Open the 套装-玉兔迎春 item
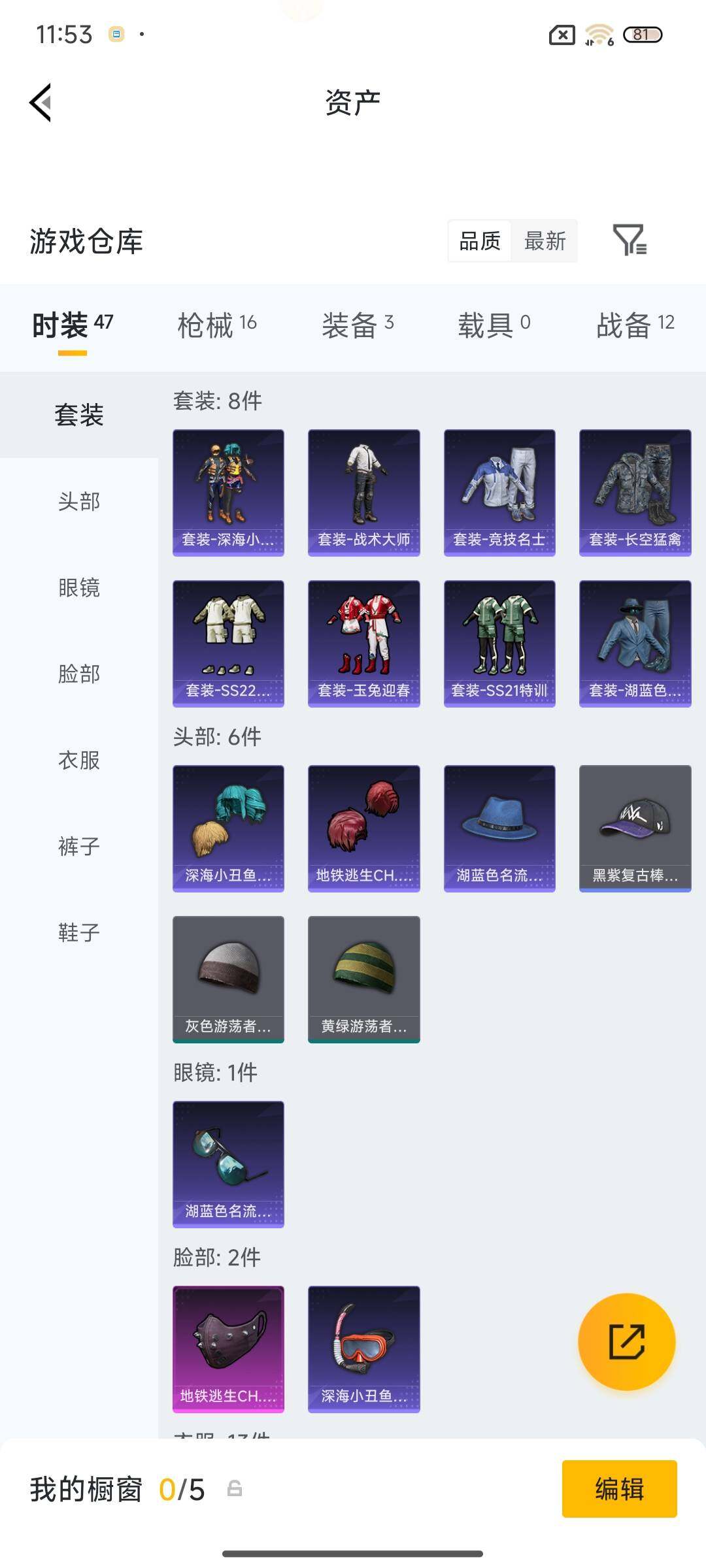 (363, 644)
